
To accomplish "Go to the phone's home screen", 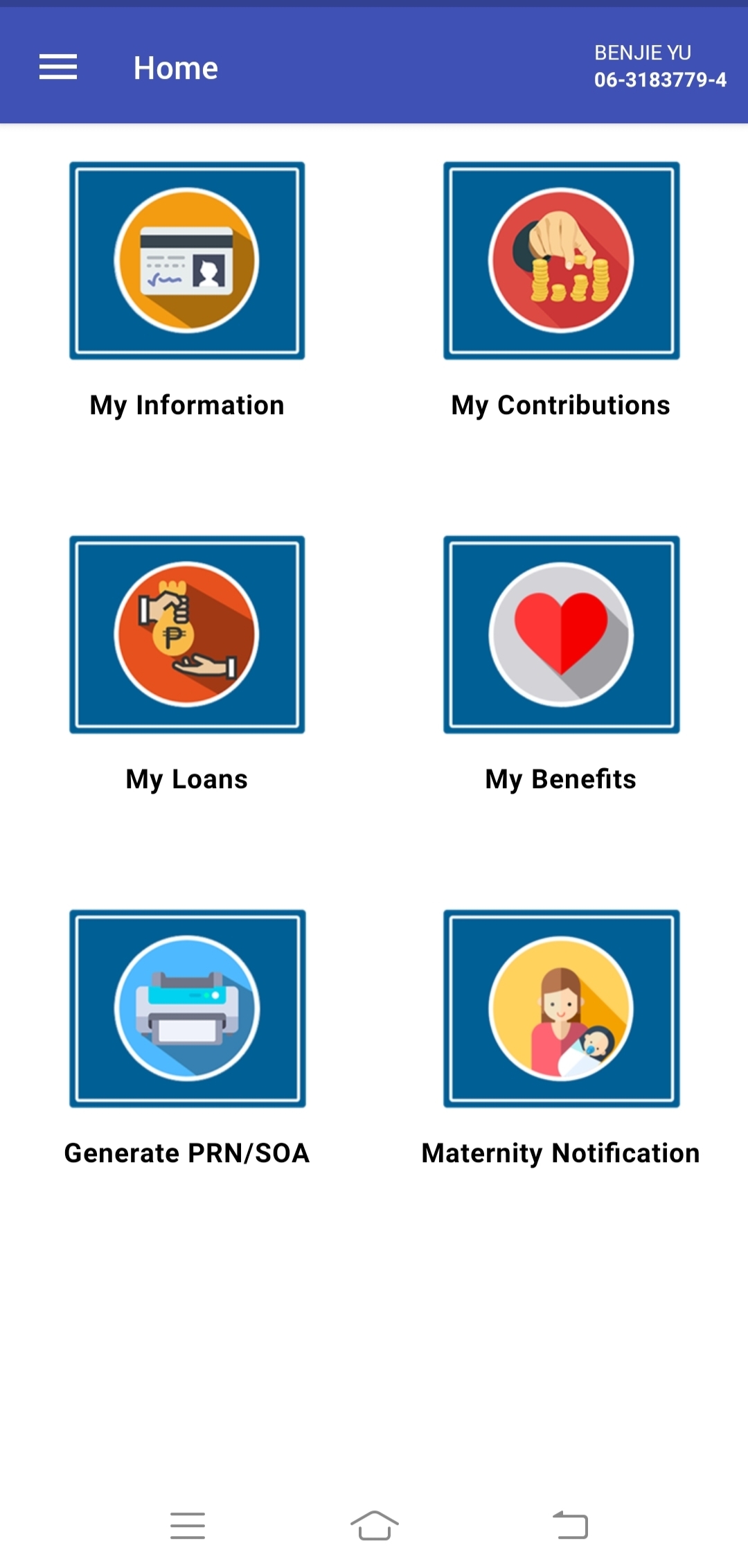I will (374, 1525).
